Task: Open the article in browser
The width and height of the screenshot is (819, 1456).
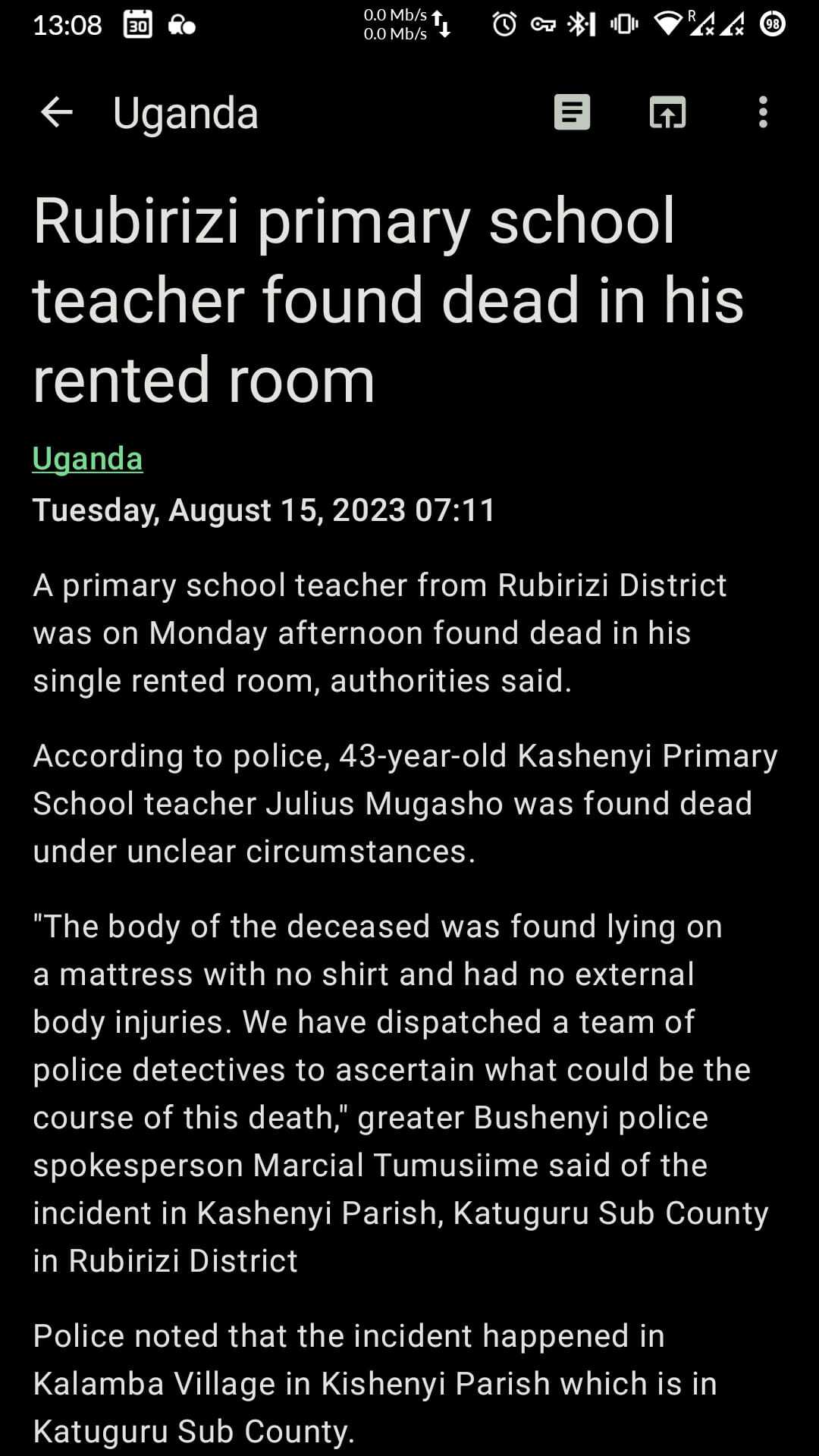Action: coord(667,112)
